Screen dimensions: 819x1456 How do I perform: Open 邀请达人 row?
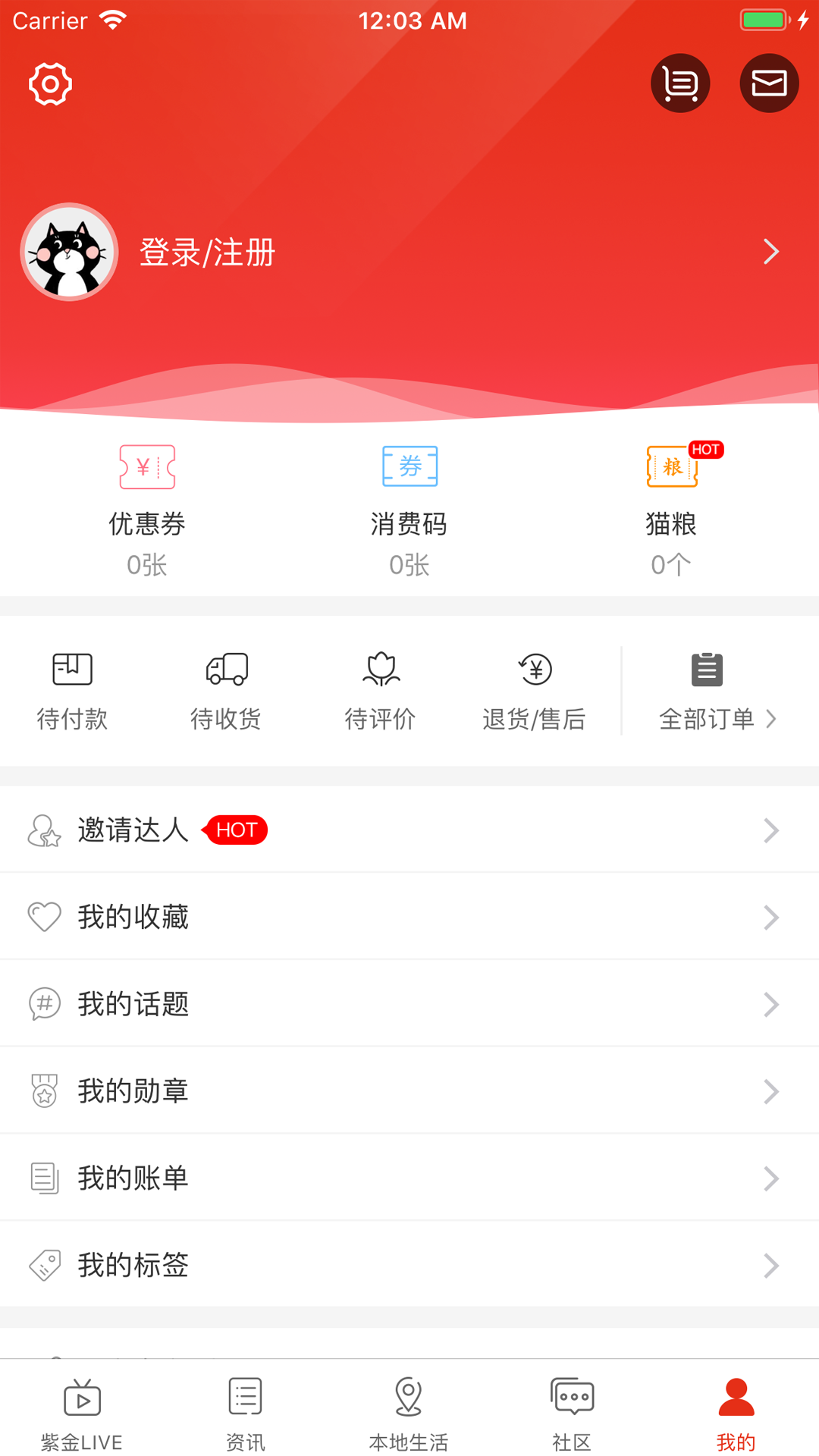pos(409,830)
